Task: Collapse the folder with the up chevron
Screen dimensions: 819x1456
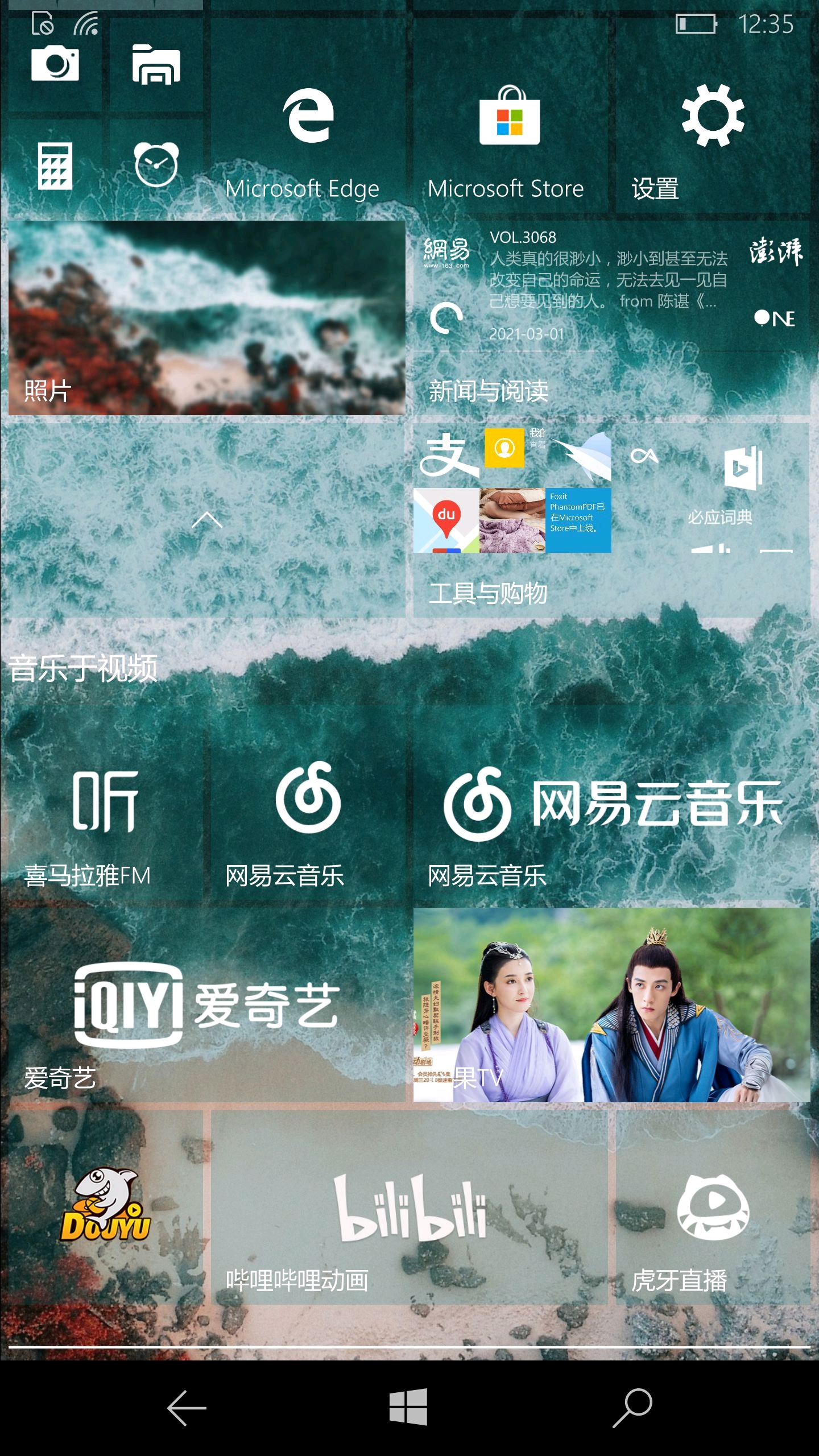Action: coord(206,519)
